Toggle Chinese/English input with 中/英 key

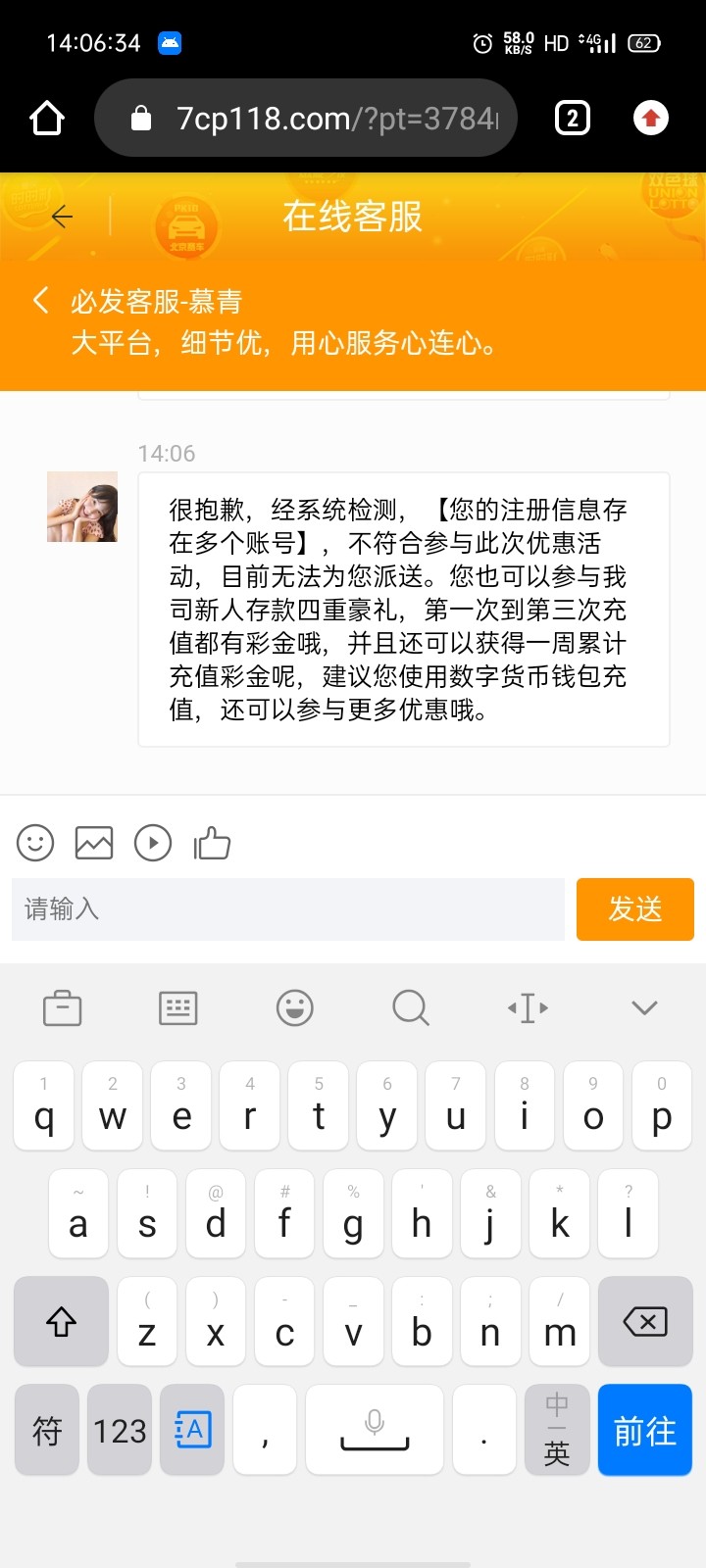click(556, 1431)
